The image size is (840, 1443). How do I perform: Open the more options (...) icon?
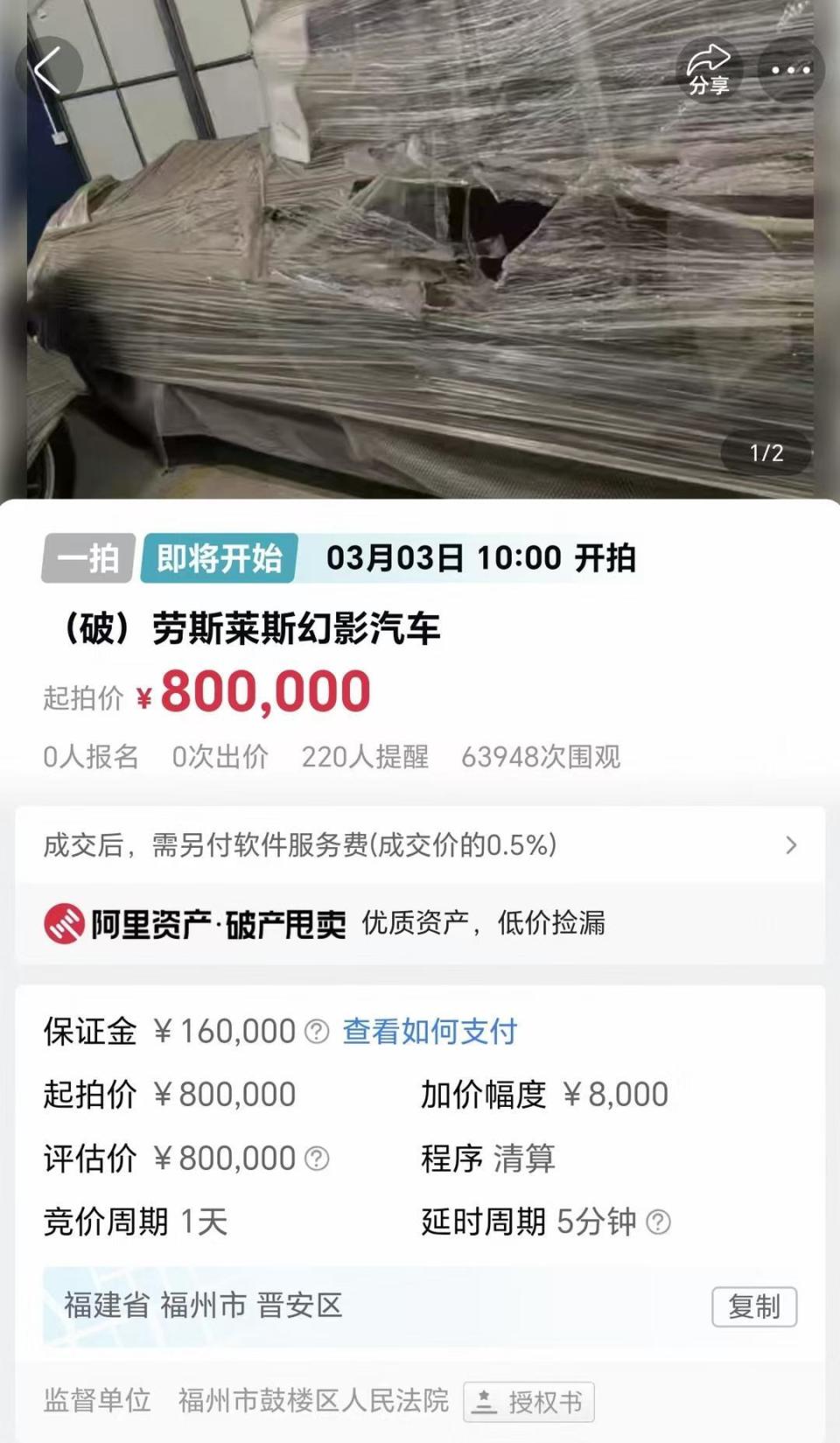(x=790, y=70)
